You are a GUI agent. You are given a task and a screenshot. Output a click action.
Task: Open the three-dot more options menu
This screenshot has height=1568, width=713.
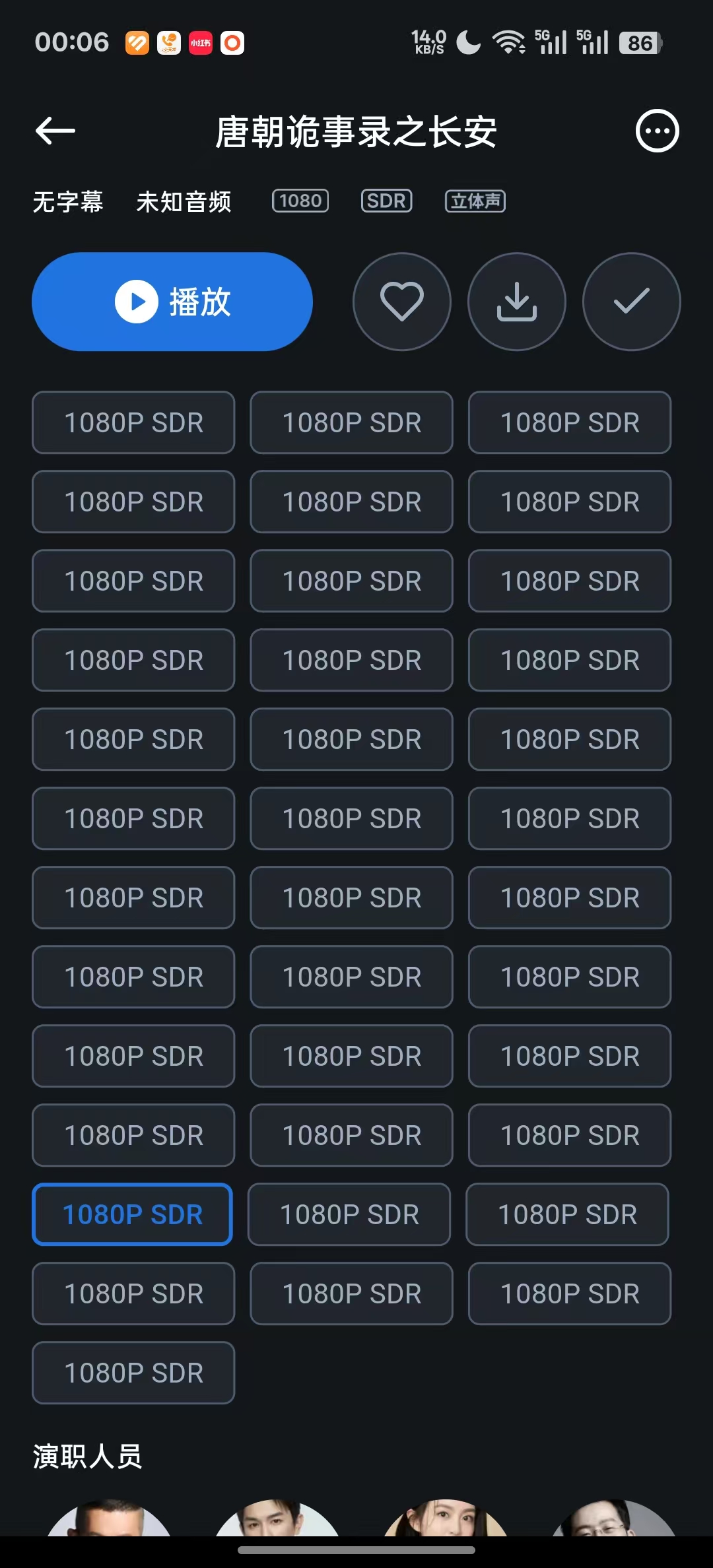657,131
